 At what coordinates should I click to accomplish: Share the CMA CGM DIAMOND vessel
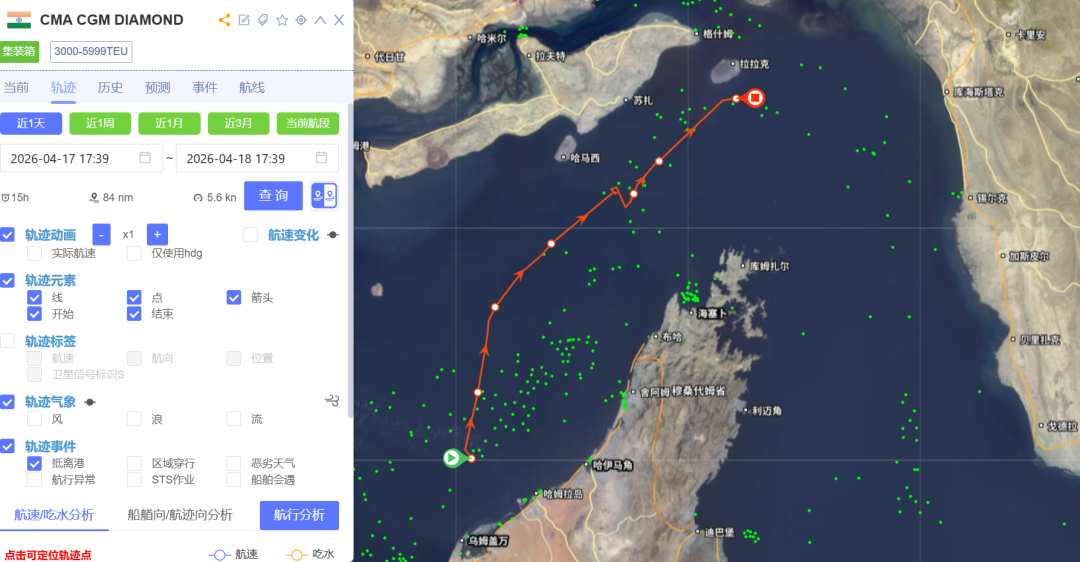tap(224, 20)
